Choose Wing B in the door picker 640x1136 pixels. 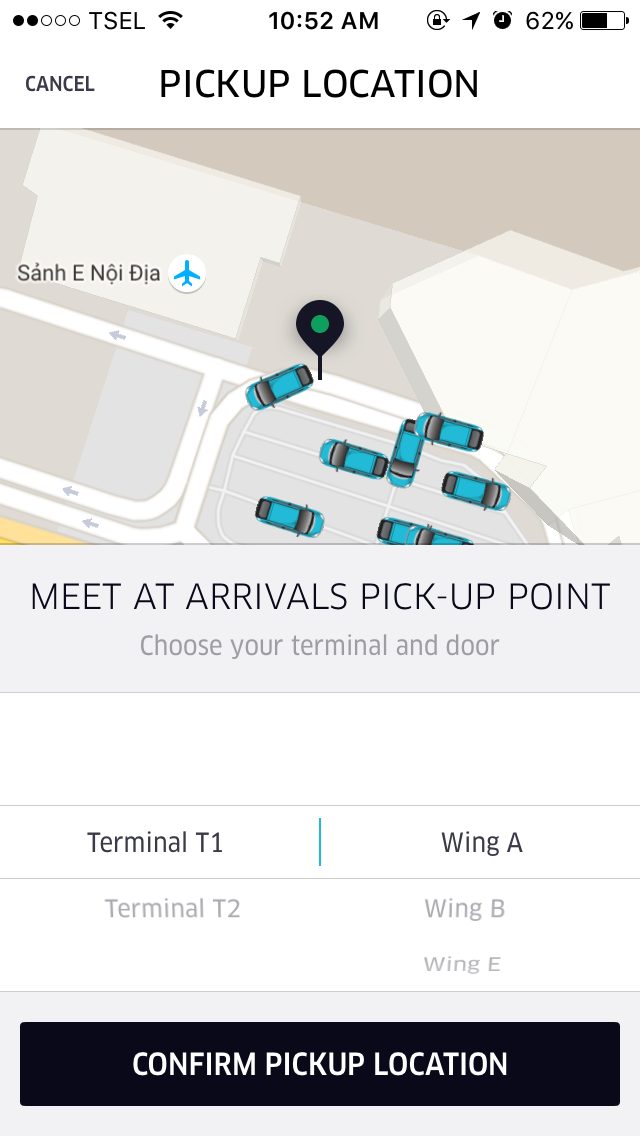(x=465, y=909)
